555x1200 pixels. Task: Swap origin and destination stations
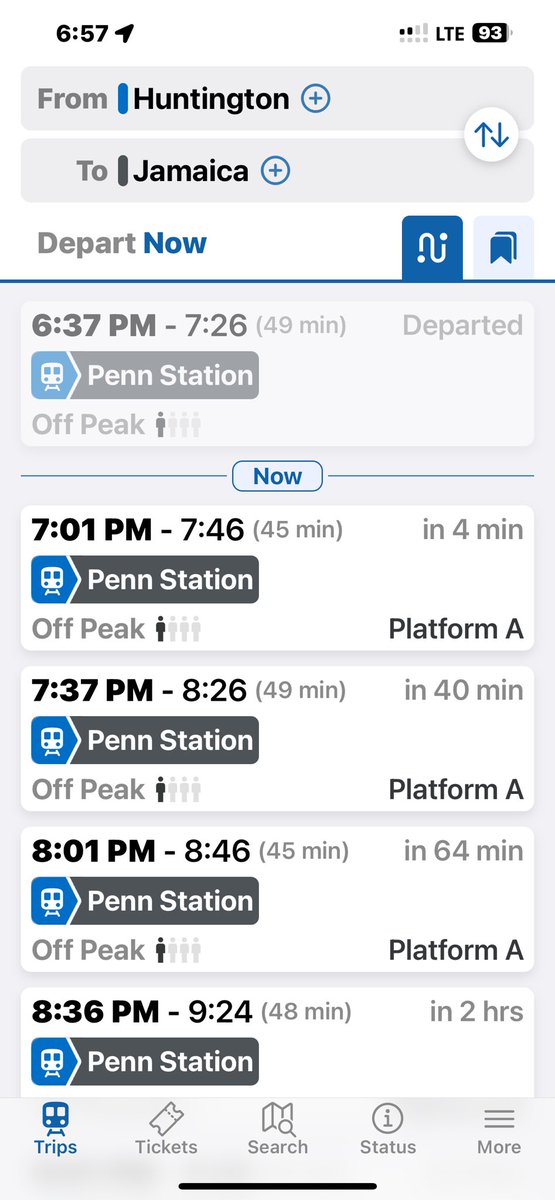click(x=491, y=135)
